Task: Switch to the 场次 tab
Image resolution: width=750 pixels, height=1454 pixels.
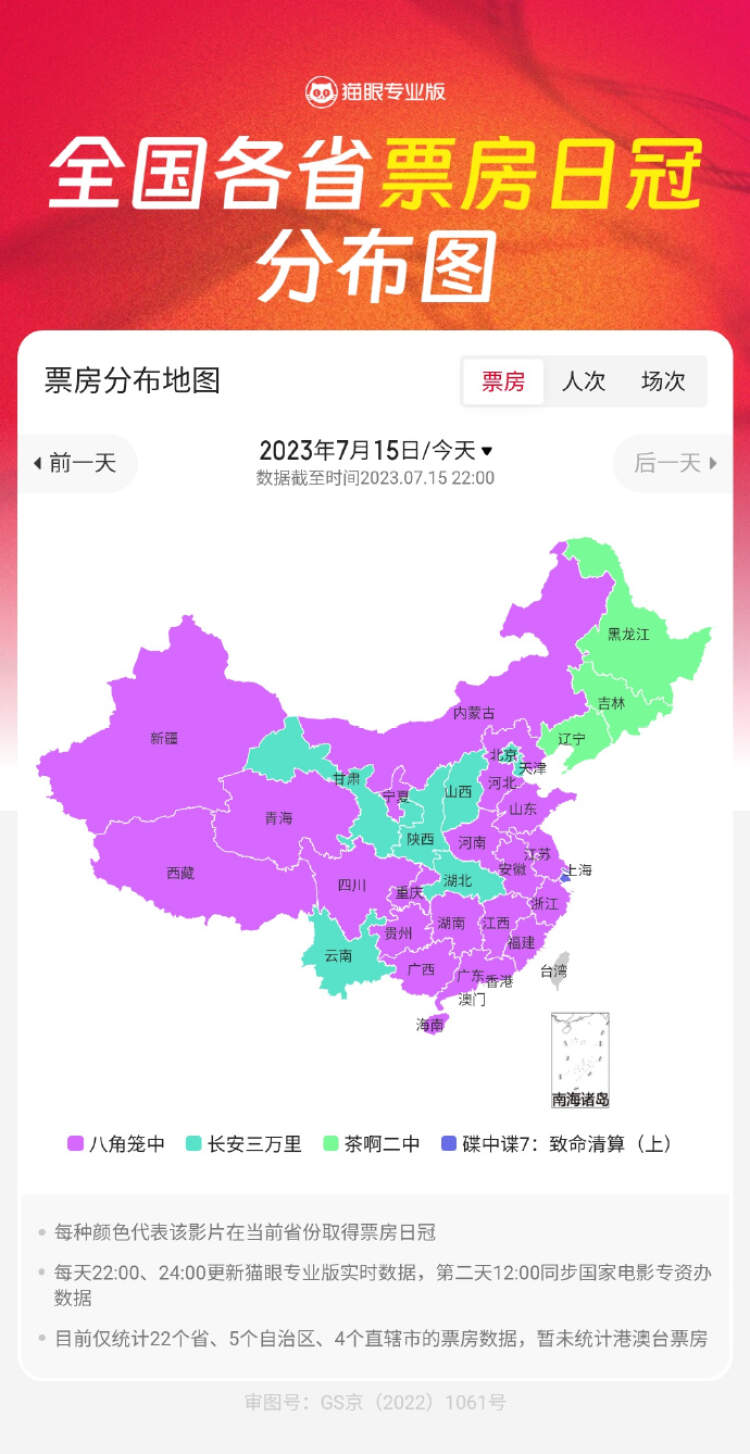Action: 663,381
